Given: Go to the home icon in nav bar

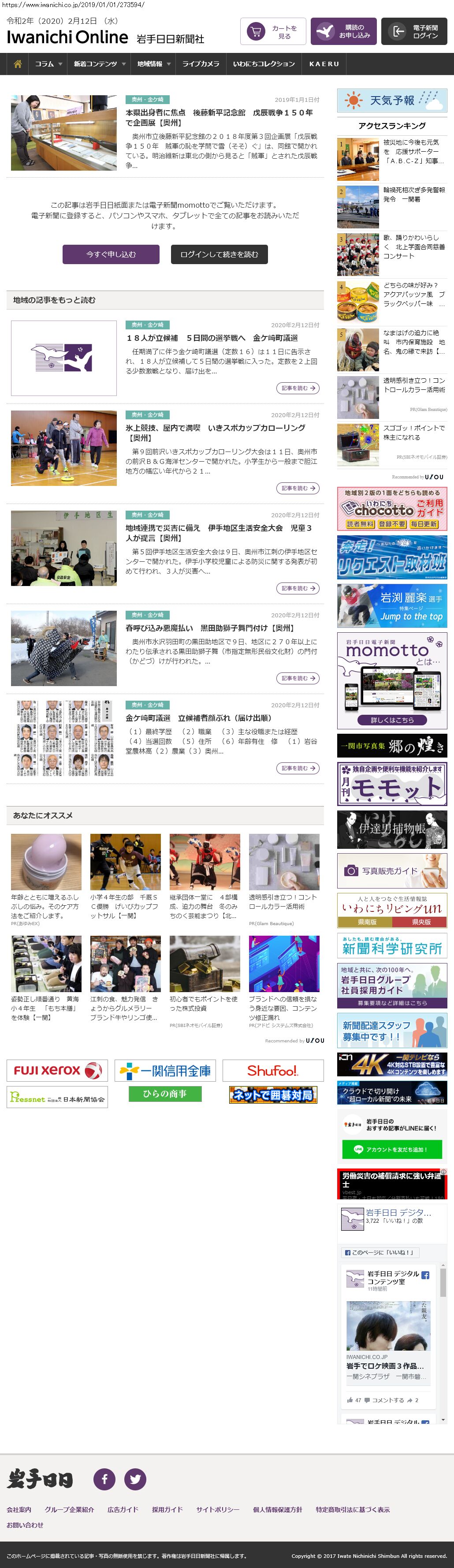Looking at the screenshot, I should 17,64.
